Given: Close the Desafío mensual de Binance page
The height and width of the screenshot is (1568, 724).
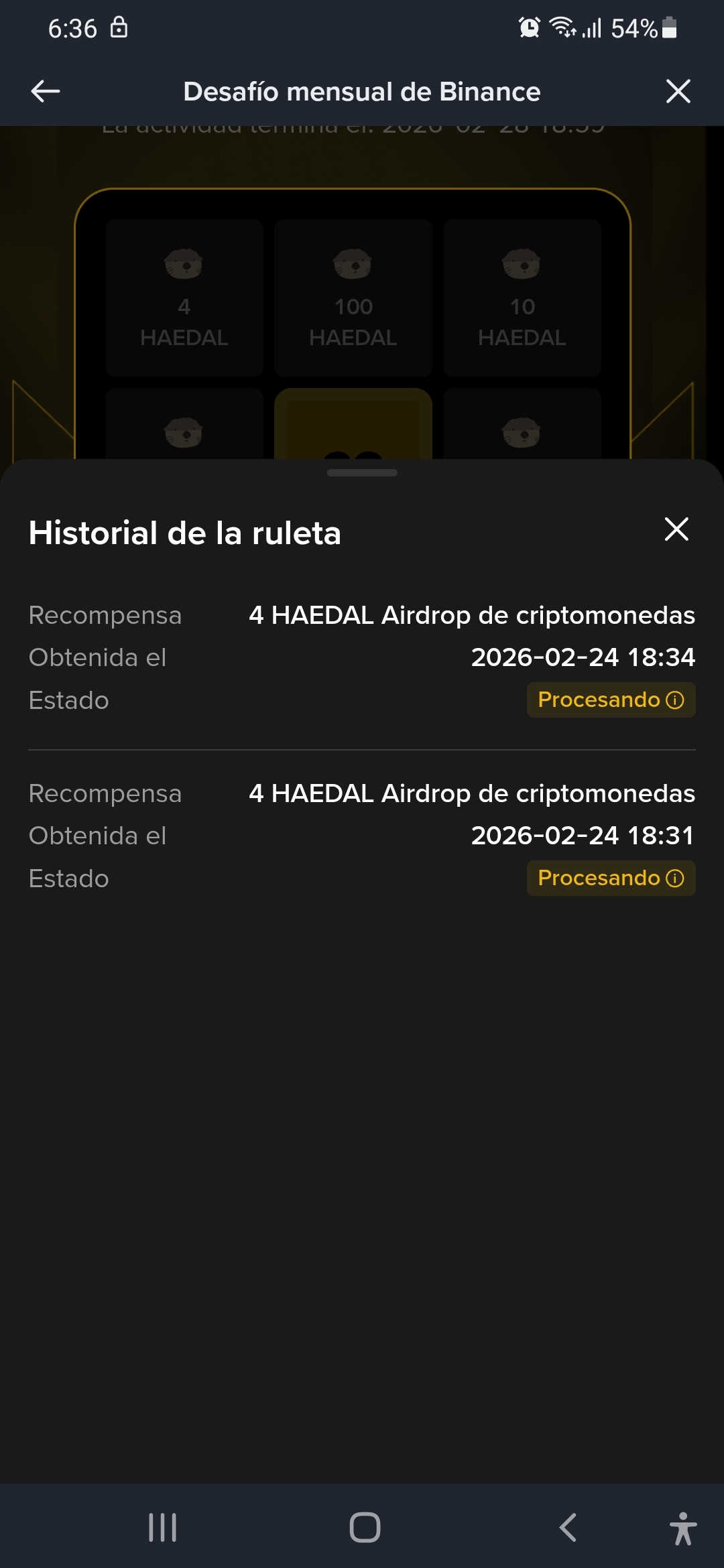Looking at the screenshot, I should coord(678,91).
